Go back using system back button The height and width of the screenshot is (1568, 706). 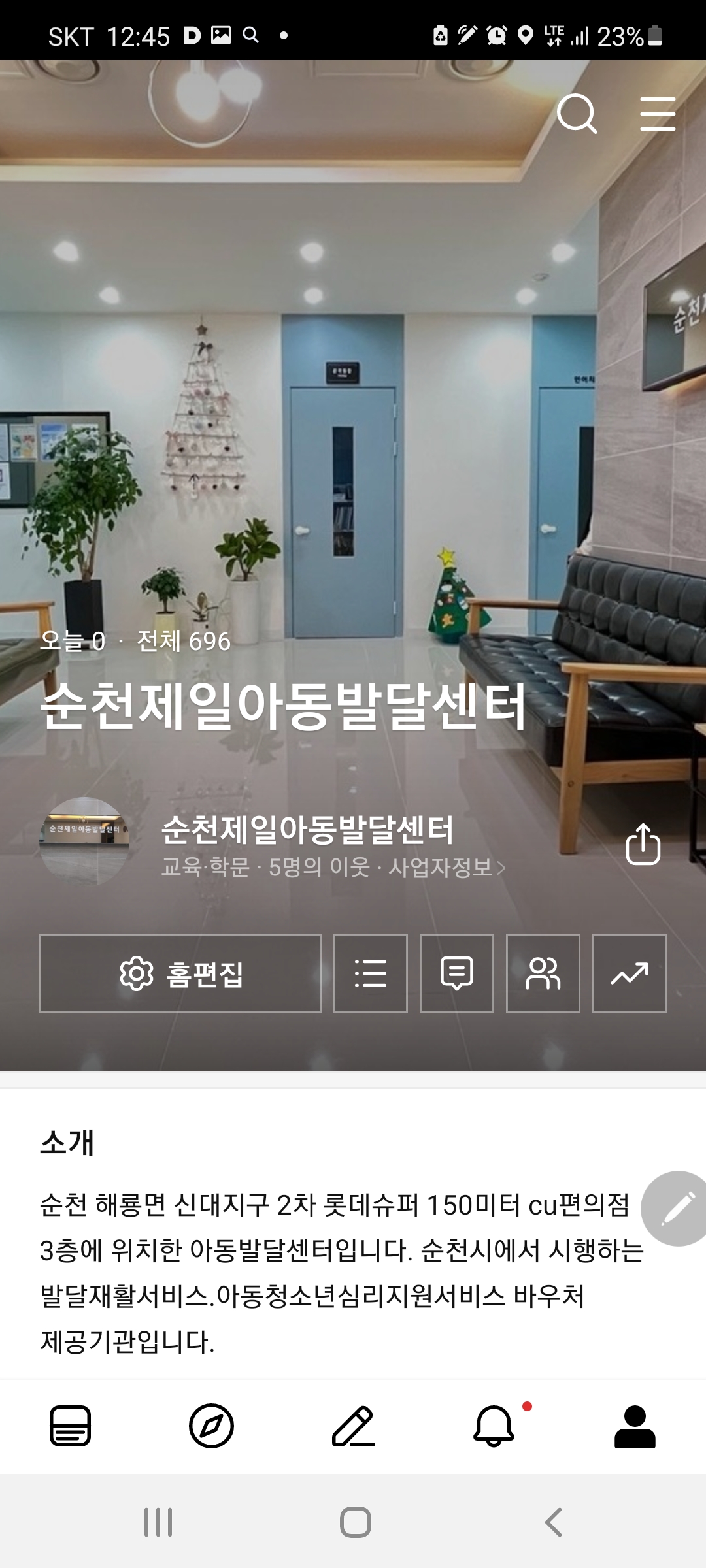coord(553,1522)
